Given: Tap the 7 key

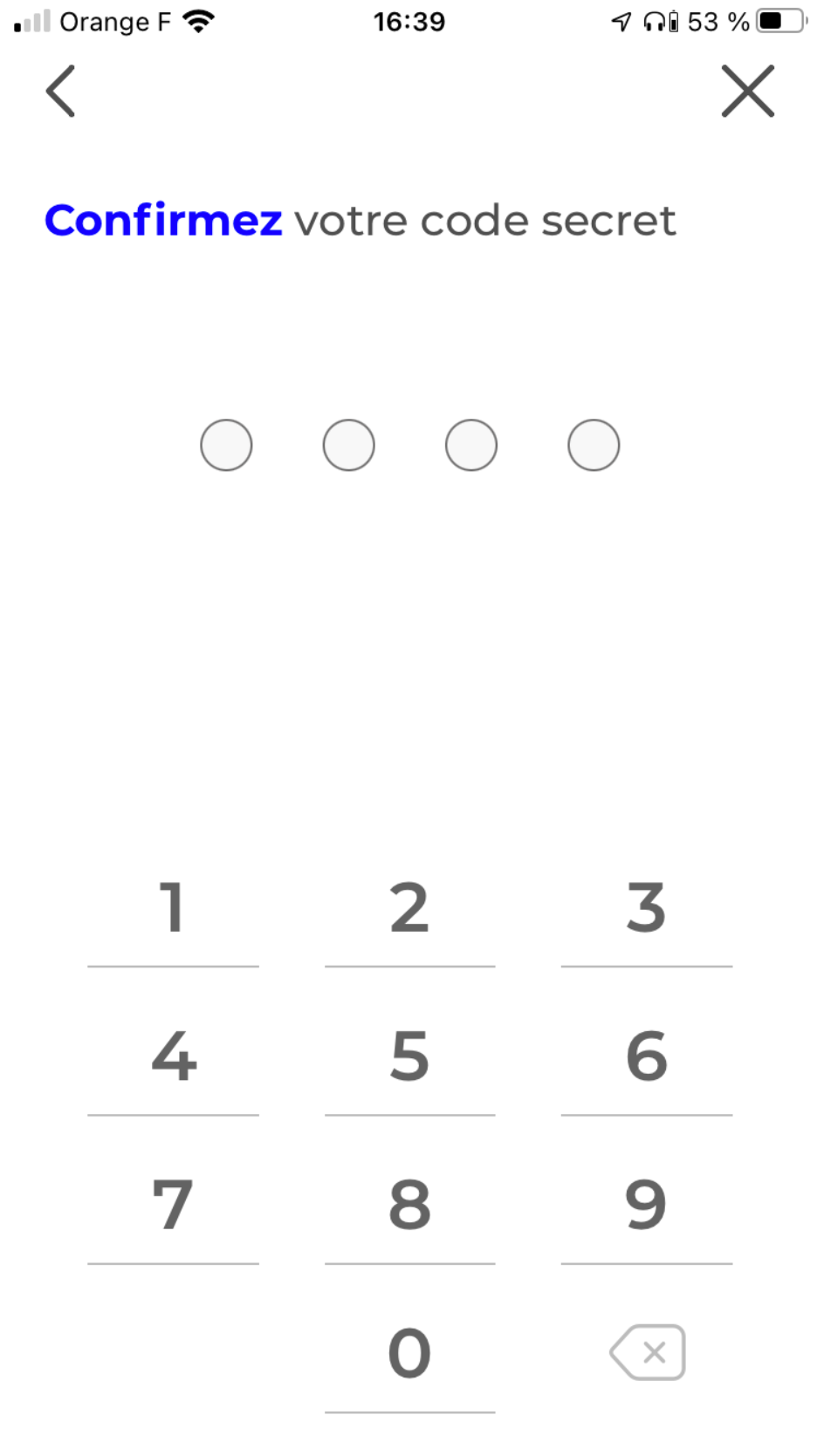Looking at the screenshot, I should 173,1205.
